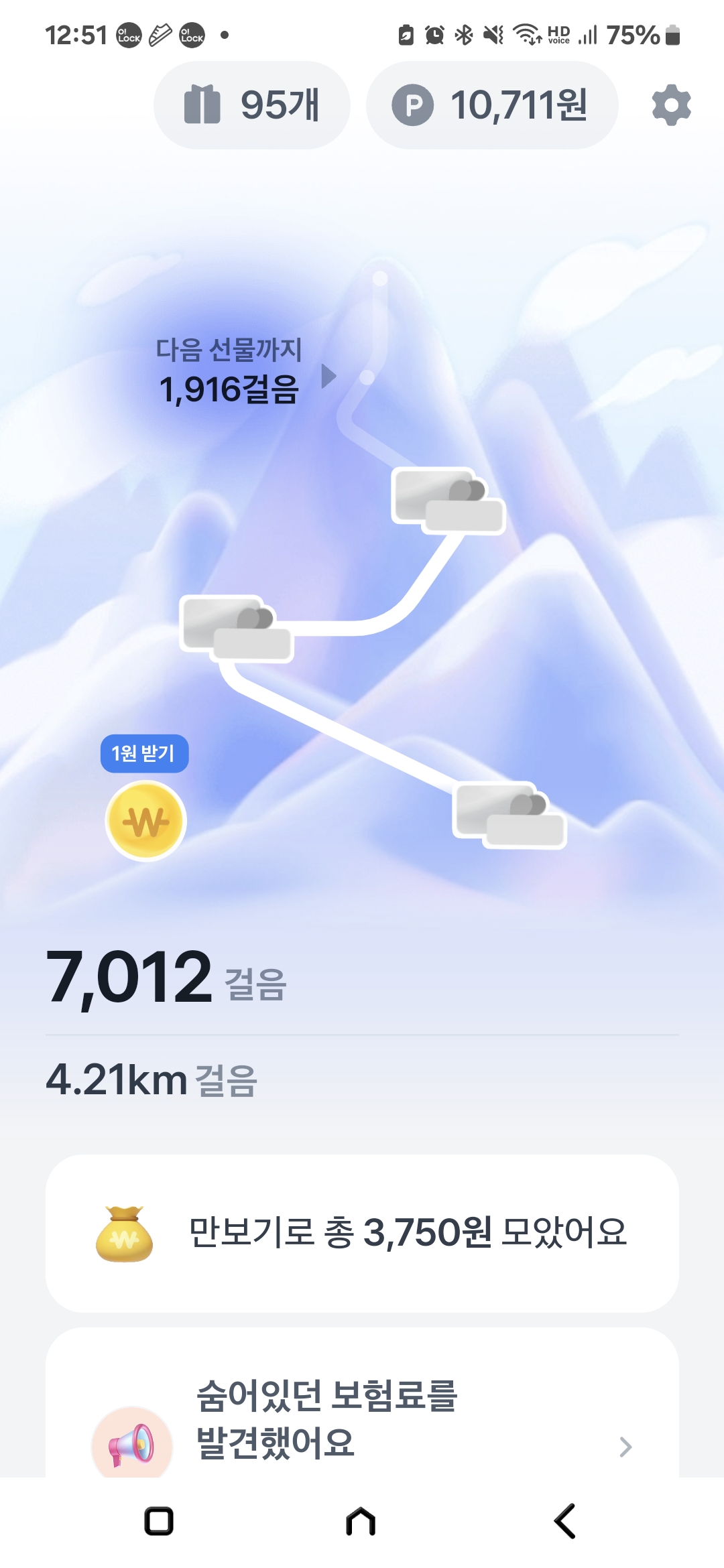Tap the arrow next to 다음 선물까지
This screenshot has width=724, height=1568.
coord(328,377)
